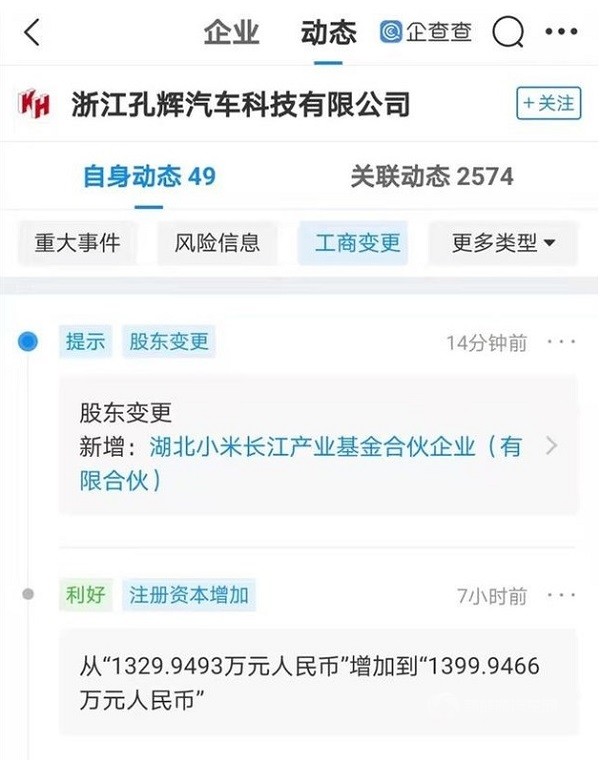The height and width of the screenshot is (763, 600).
Task: Open the top-right three-dot menu
Action: (561, 32)
